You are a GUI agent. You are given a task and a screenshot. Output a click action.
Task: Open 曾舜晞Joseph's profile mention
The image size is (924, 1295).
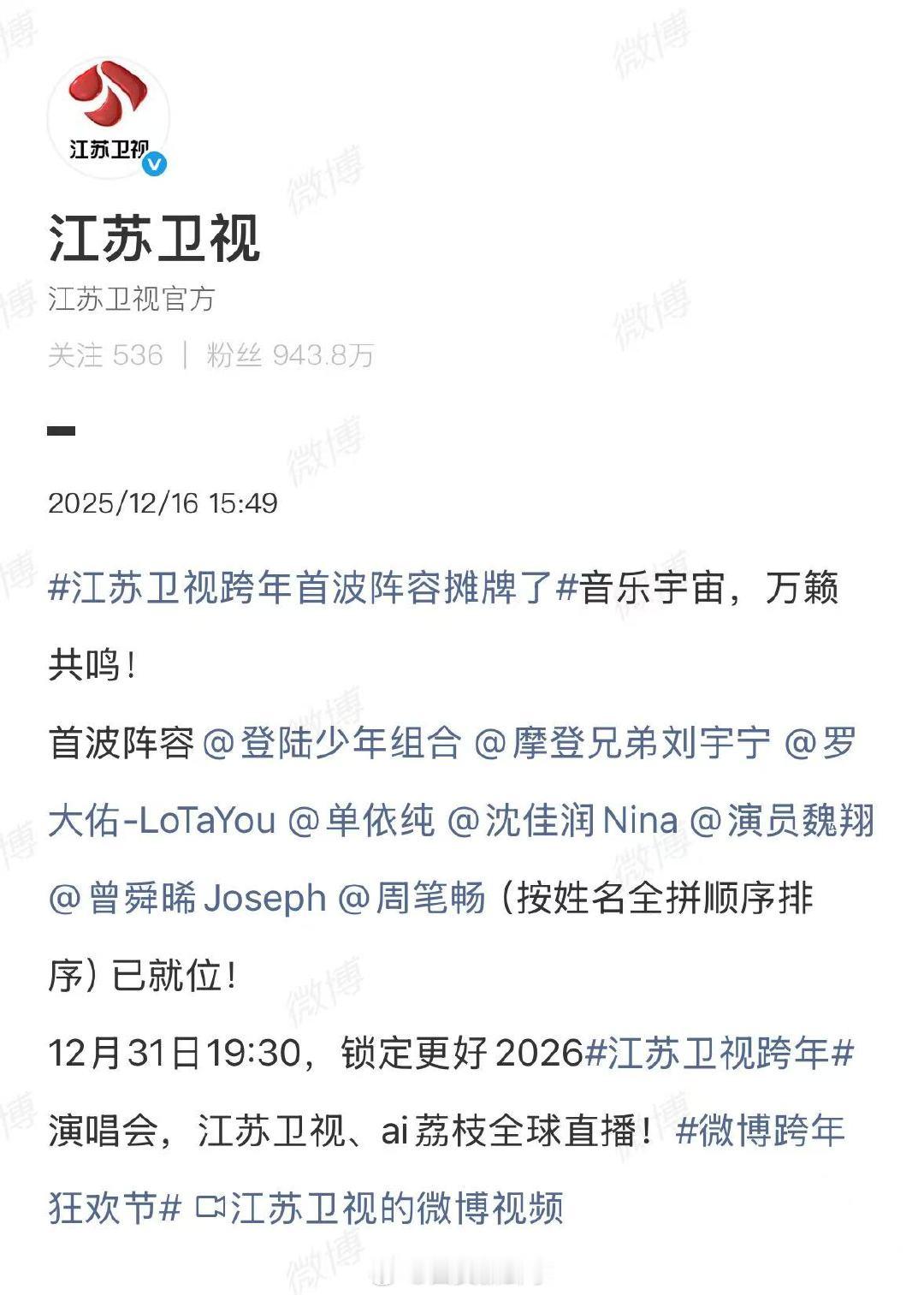click(192, 895)
